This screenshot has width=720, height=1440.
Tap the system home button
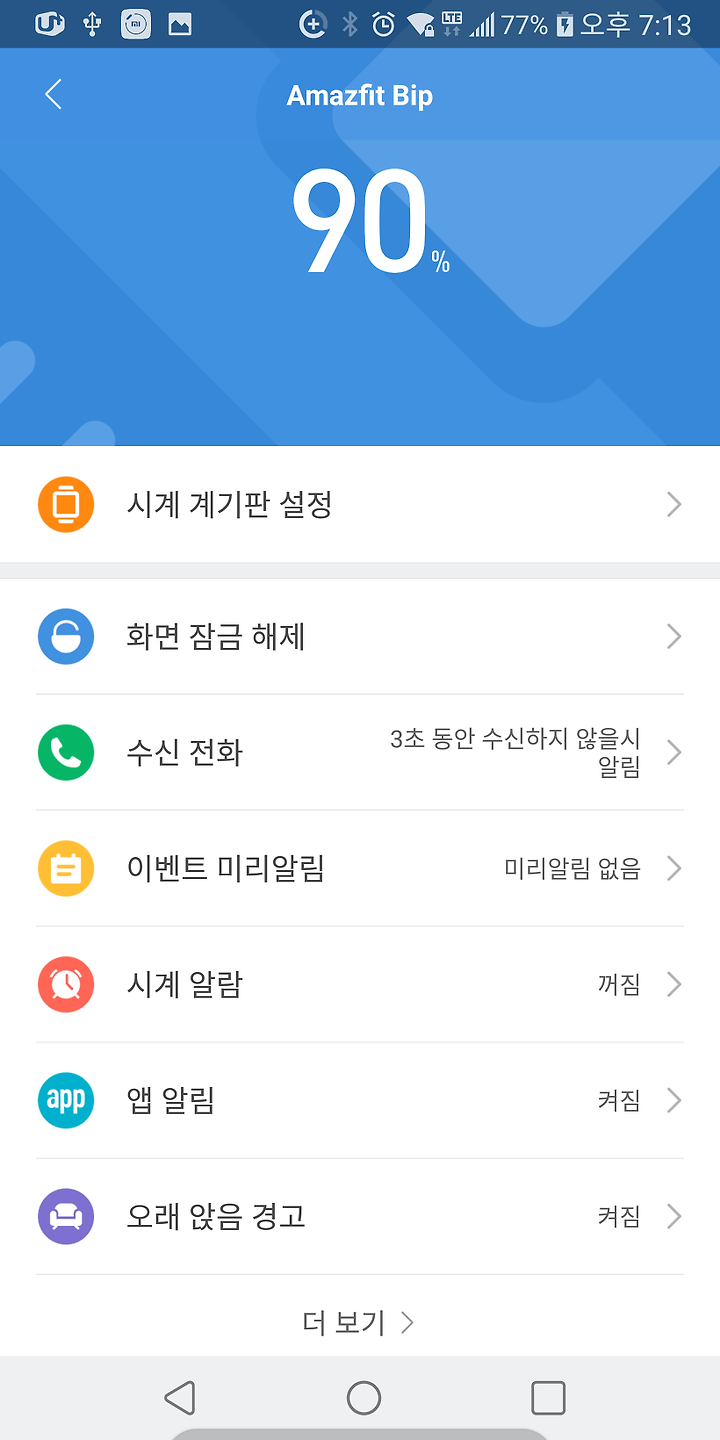coord(364,1398)
